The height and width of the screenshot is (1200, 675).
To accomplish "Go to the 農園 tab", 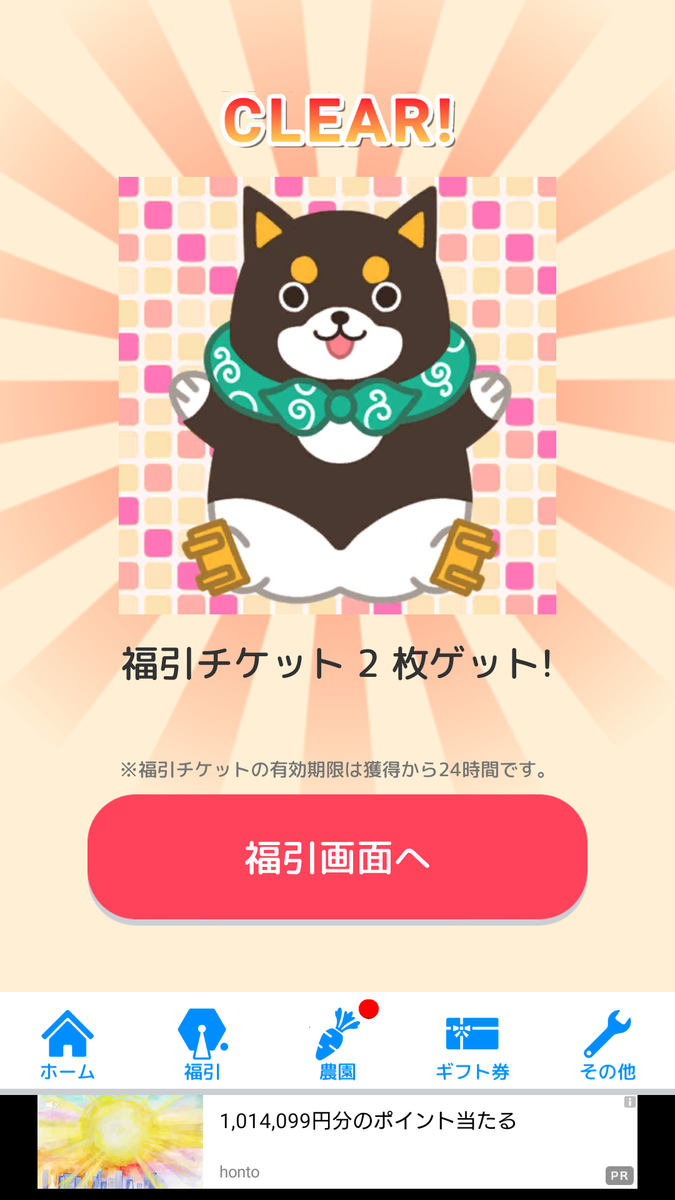I will click(337, 1045).
